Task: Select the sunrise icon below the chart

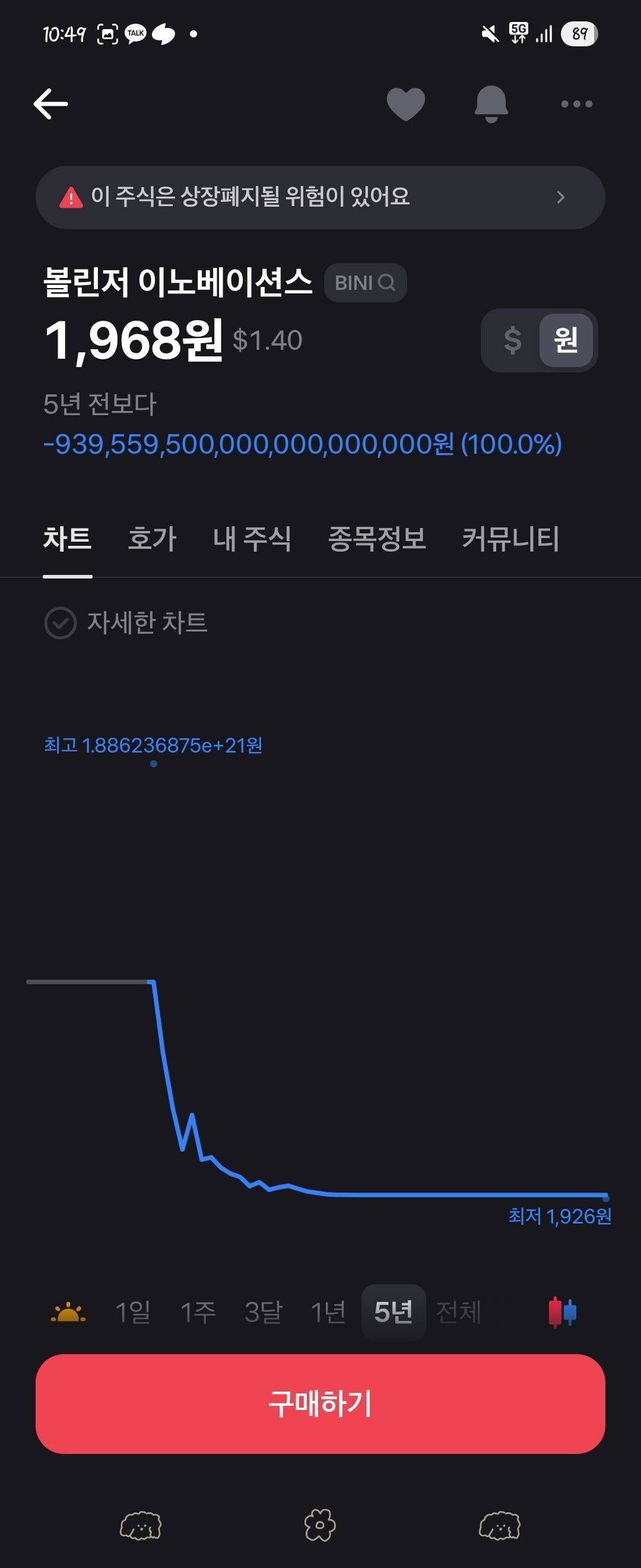Action: pos(69,1312)
